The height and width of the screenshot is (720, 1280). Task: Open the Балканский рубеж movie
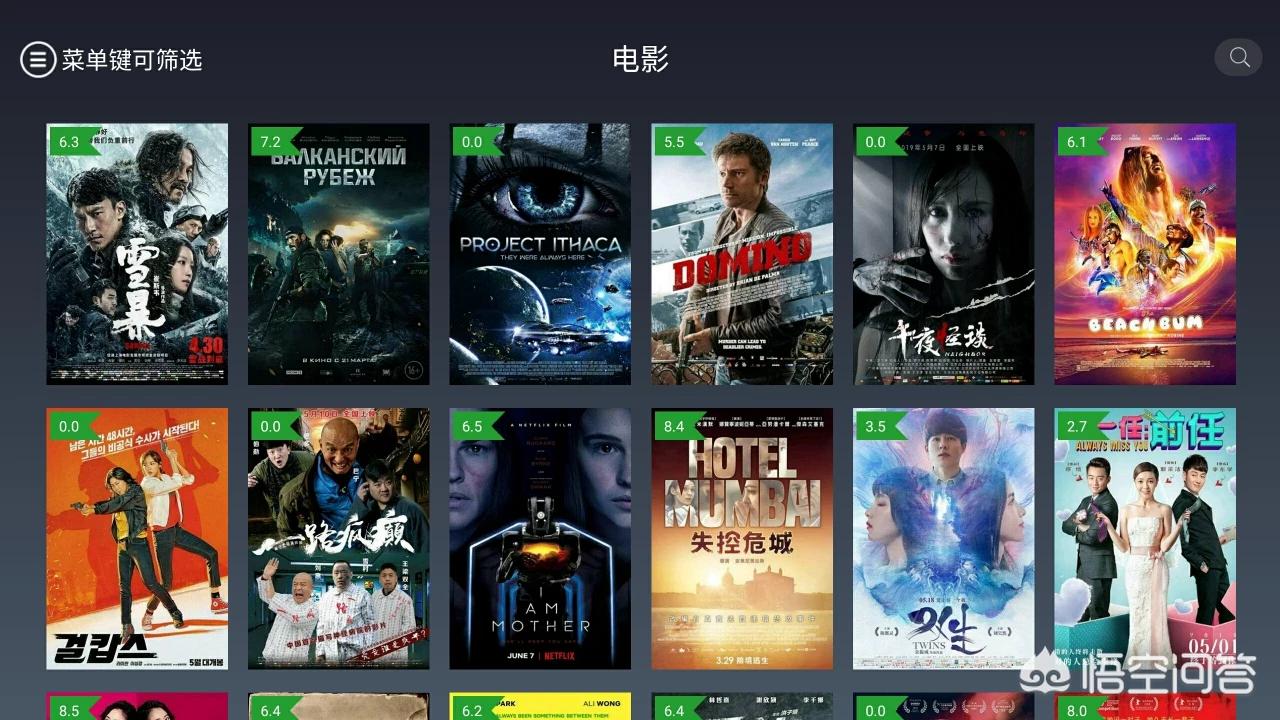pyautogui.click(x=339, y=254)
